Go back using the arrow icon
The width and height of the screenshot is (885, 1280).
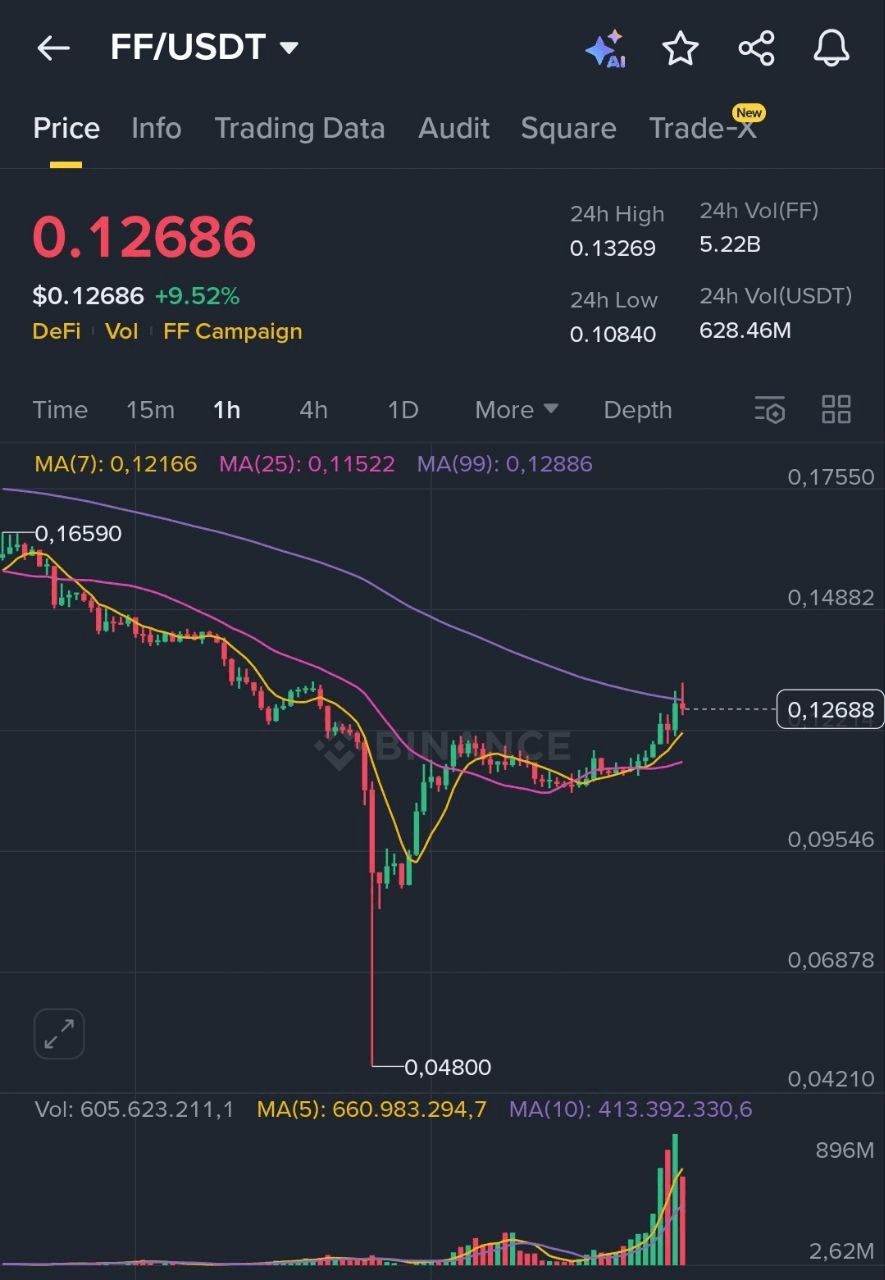point(53,48)
